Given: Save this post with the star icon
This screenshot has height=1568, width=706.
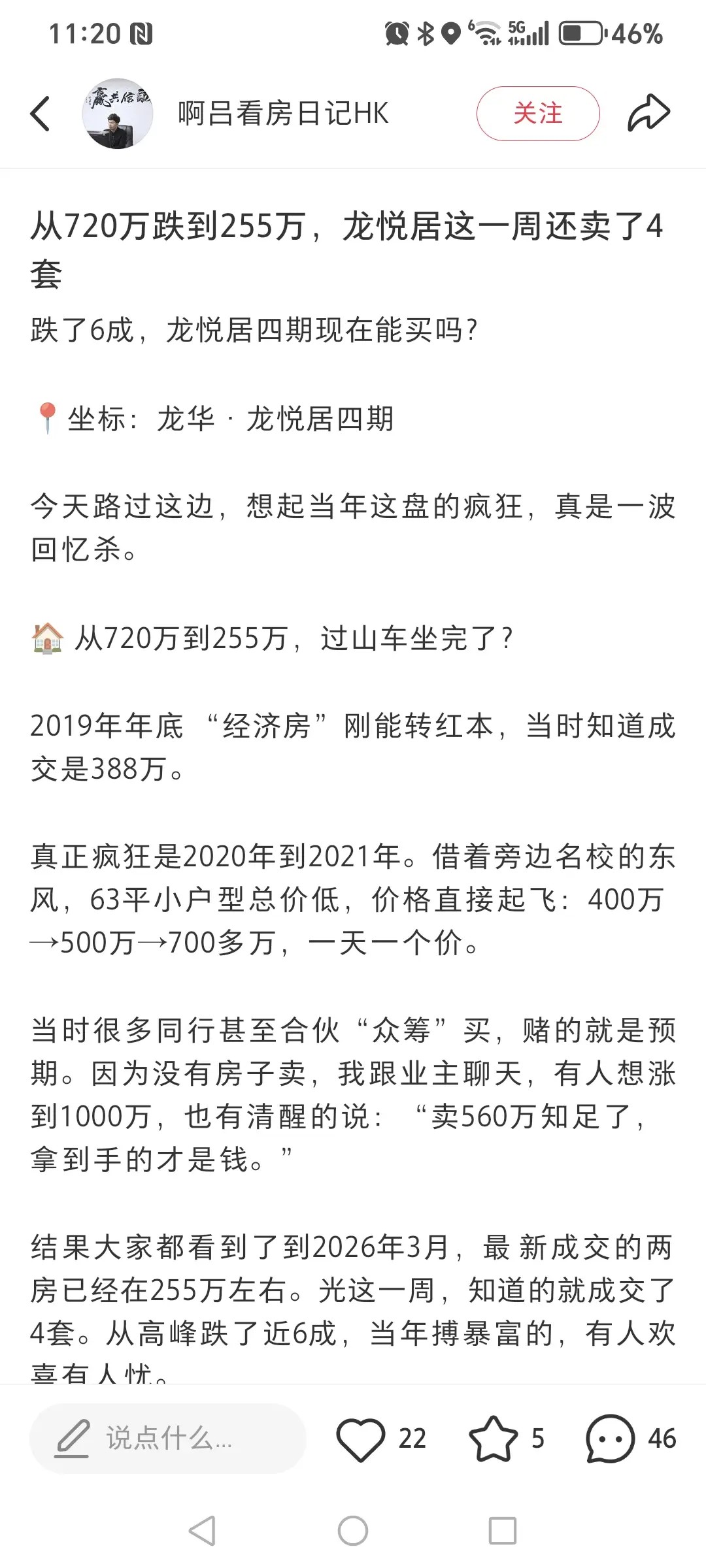Looking at the screenshot, I should pyautogui.click(x=494, y=1439).
